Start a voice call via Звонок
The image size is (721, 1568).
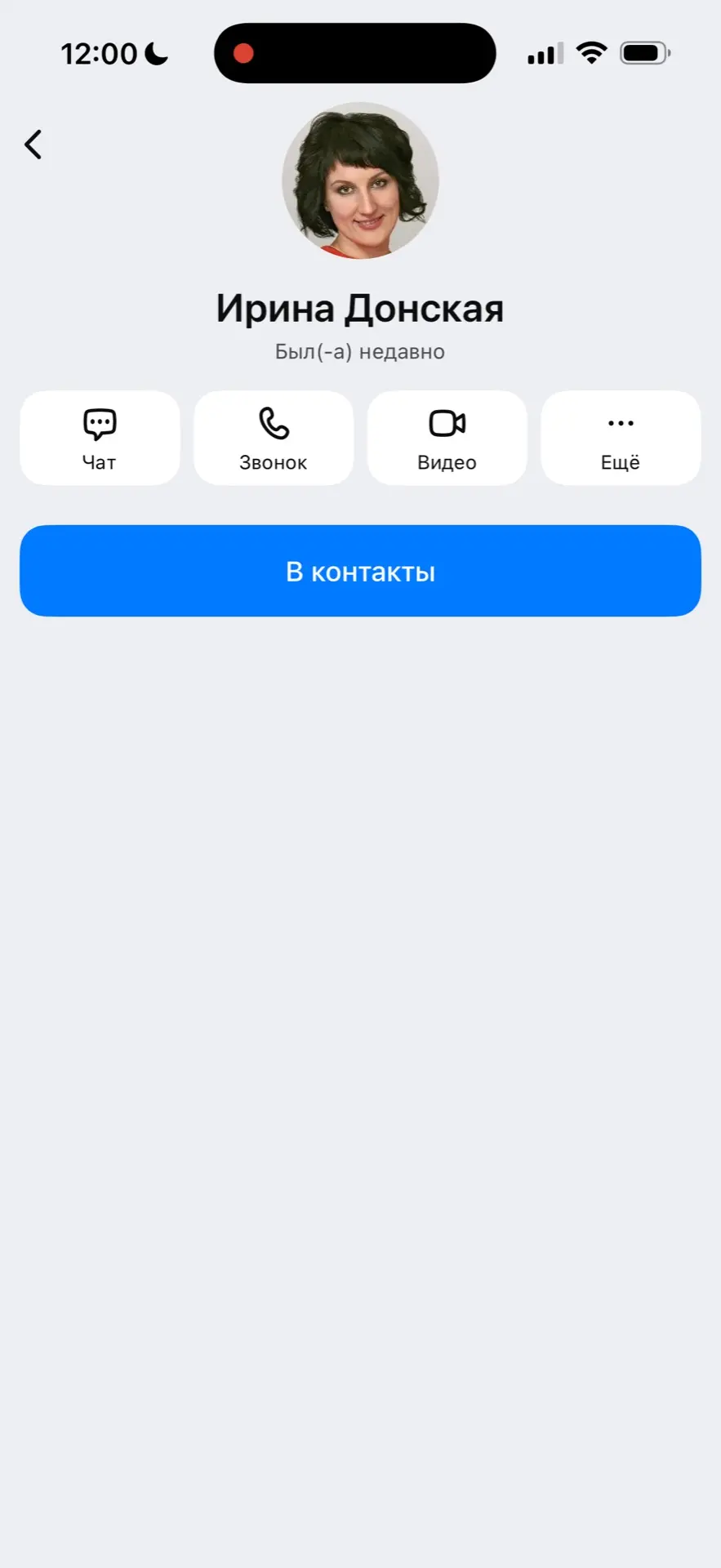tap(274, 438)
